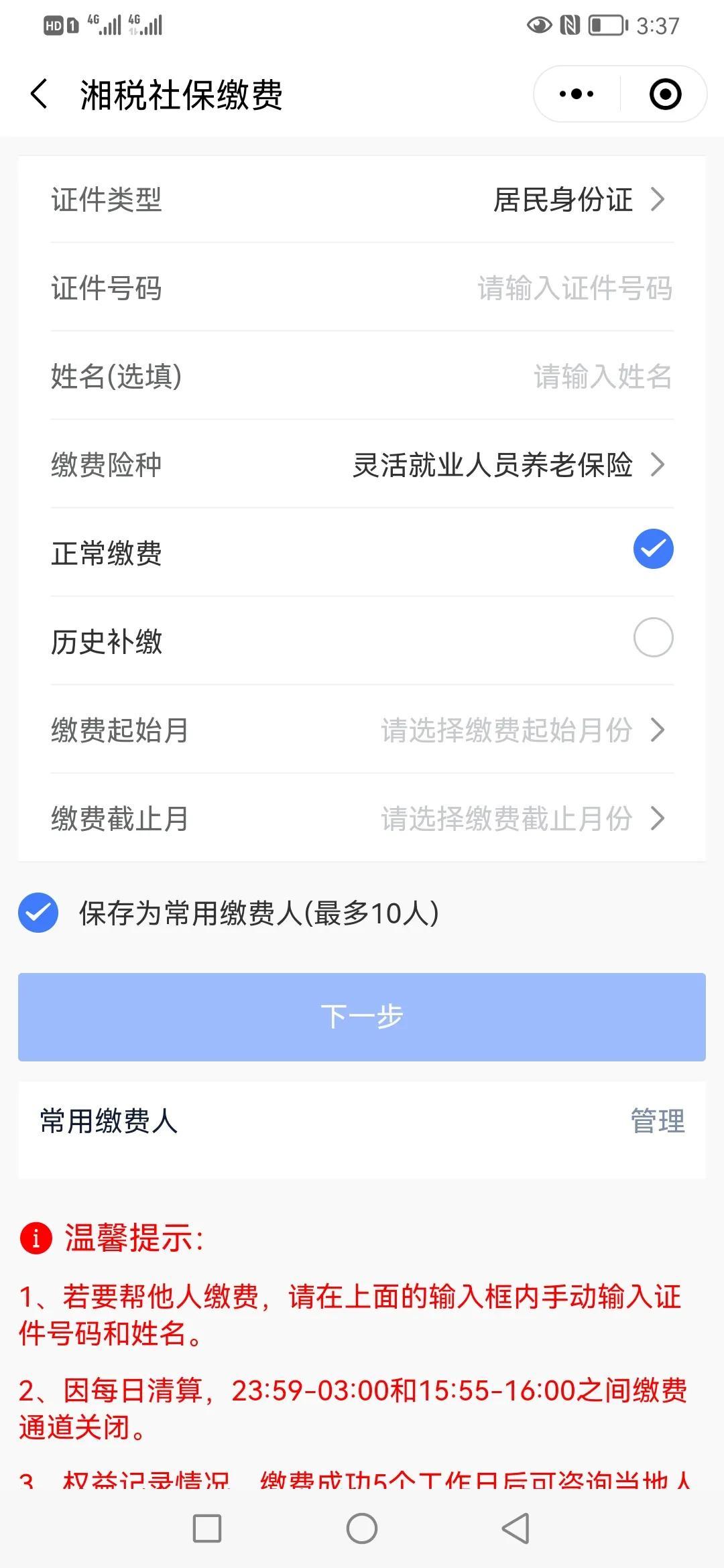
Task: Open 管理 for 常用缴费人
Action: 657,1121
